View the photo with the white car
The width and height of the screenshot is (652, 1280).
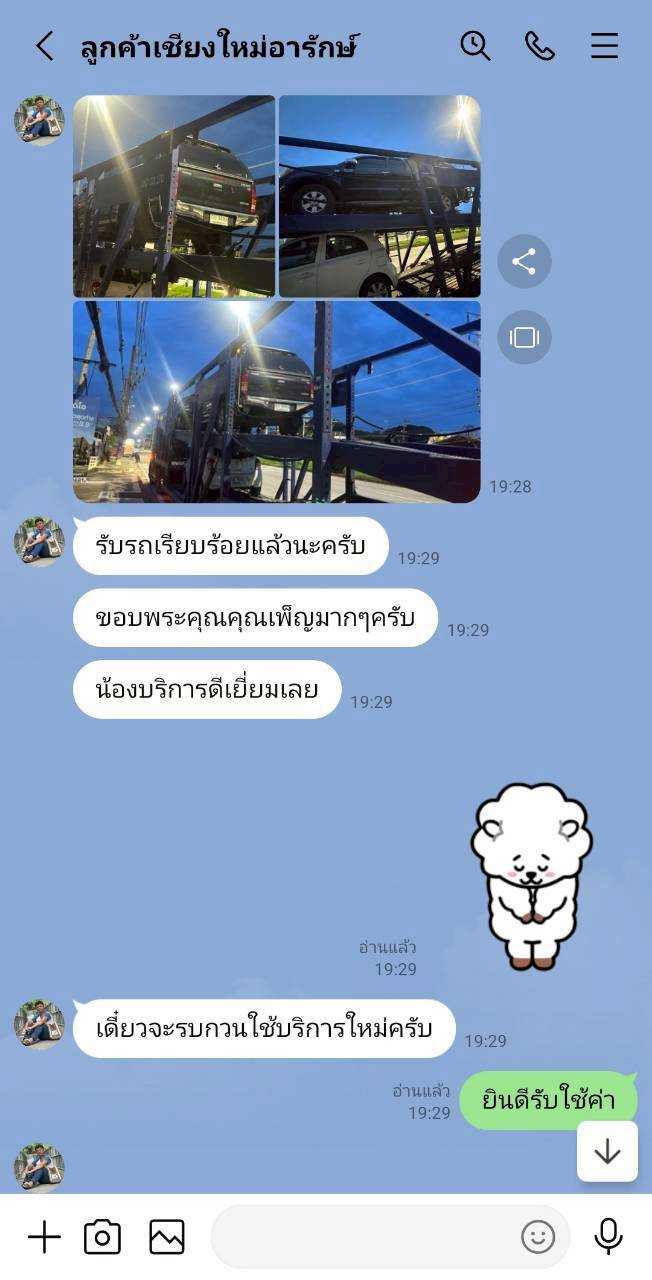tap(380, 196)
